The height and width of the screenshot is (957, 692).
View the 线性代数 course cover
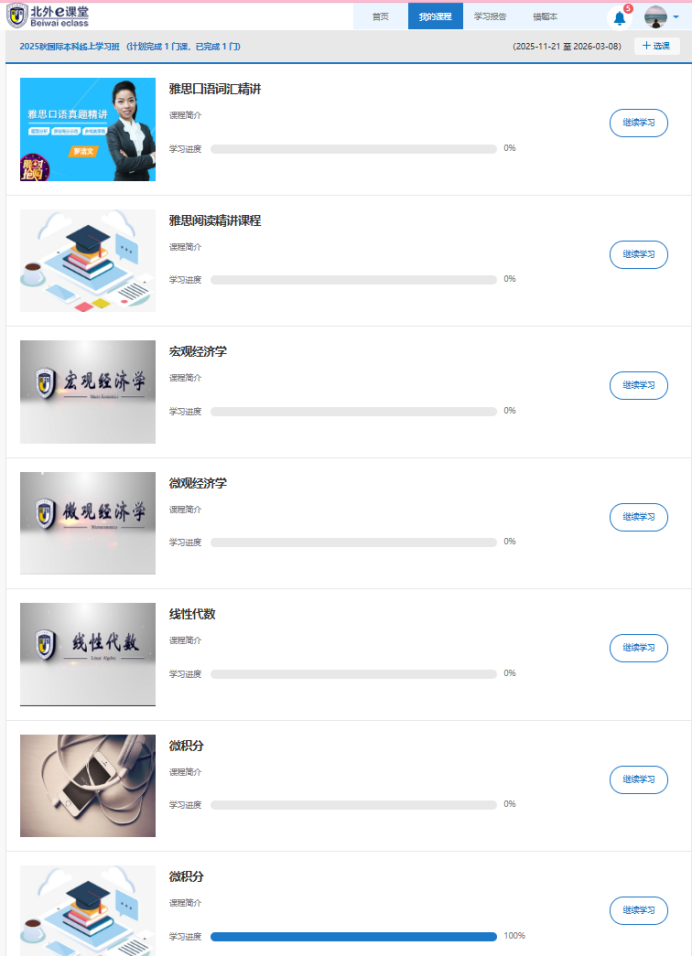click(88, 654)
